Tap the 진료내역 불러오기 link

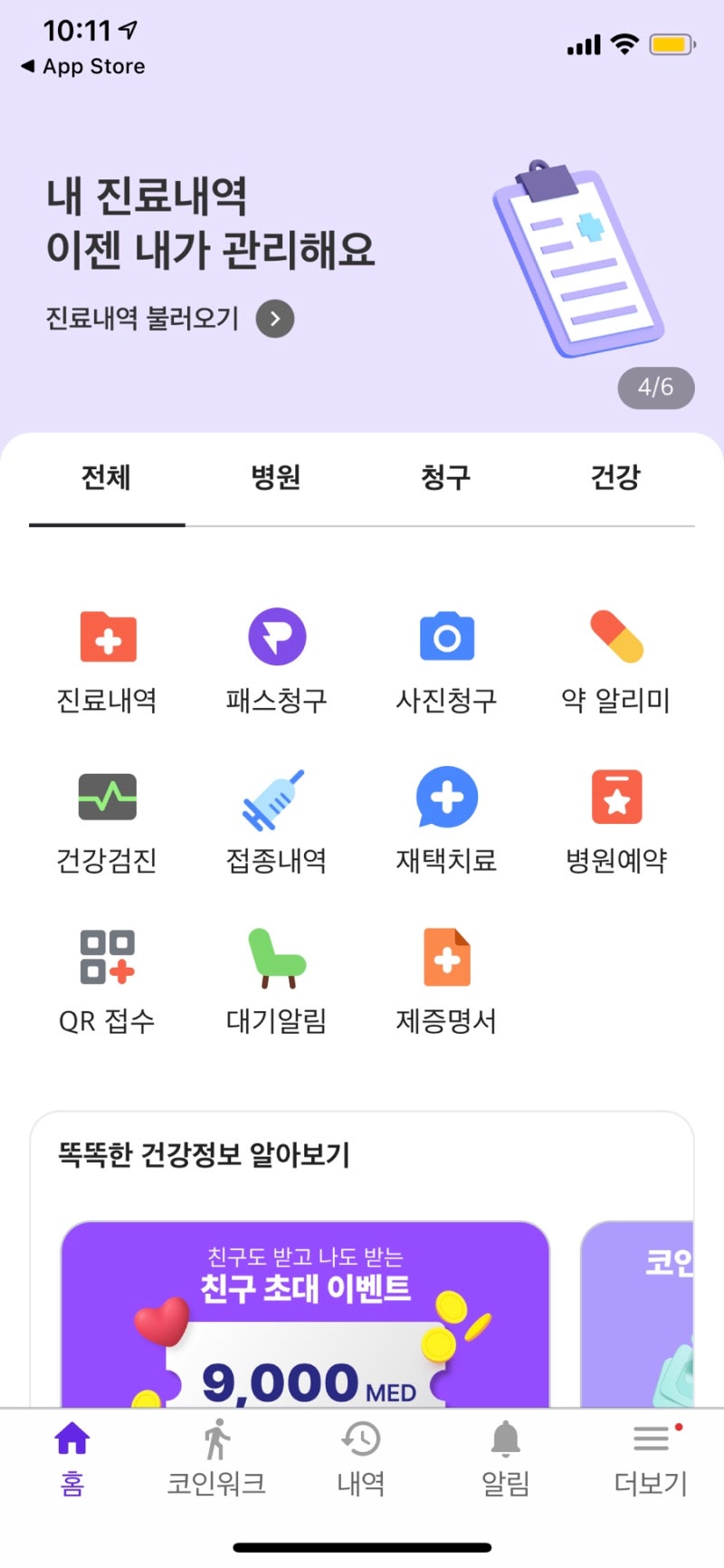coord(140,319)
